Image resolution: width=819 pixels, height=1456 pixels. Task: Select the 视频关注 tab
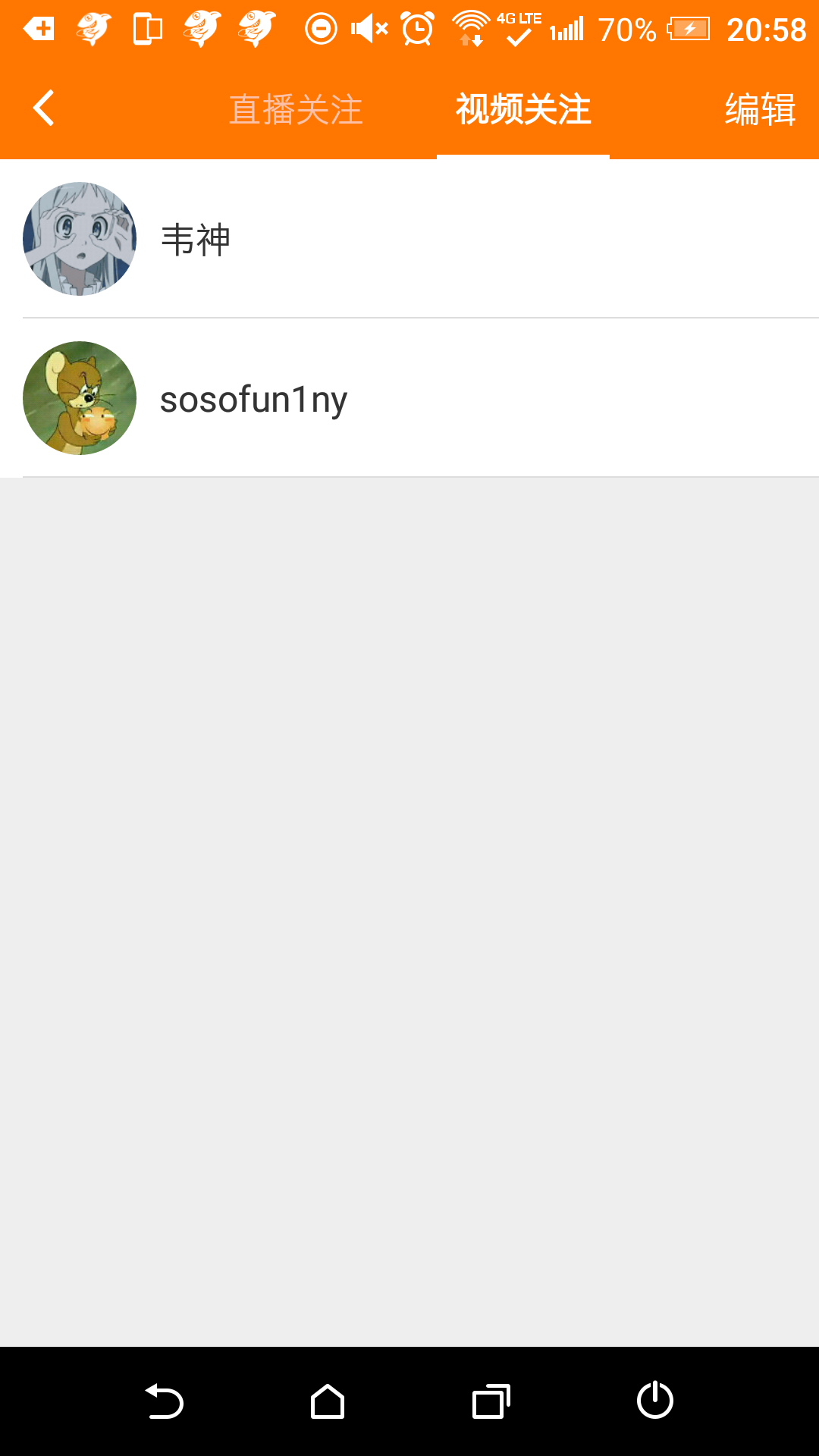pos(523,109)
